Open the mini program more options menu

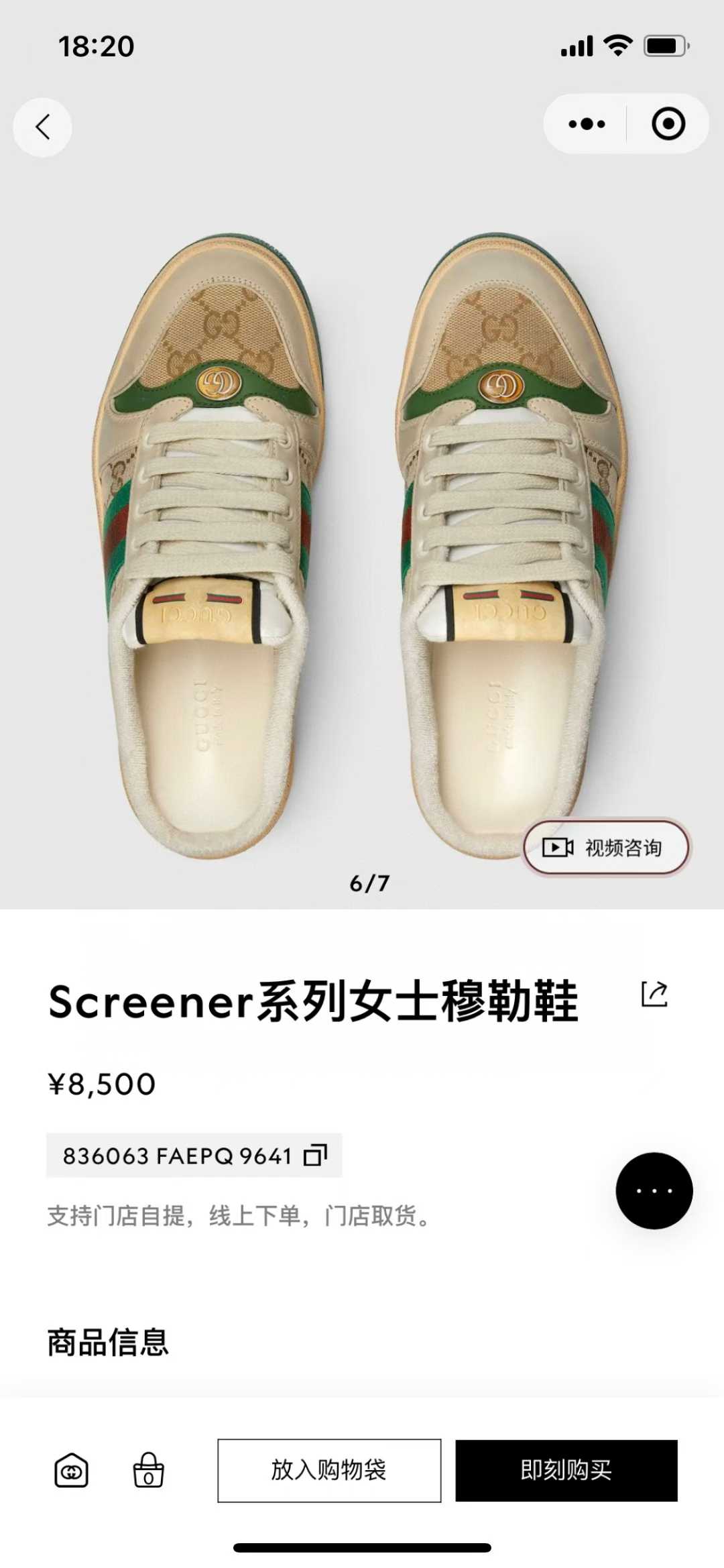pos(586,124)
